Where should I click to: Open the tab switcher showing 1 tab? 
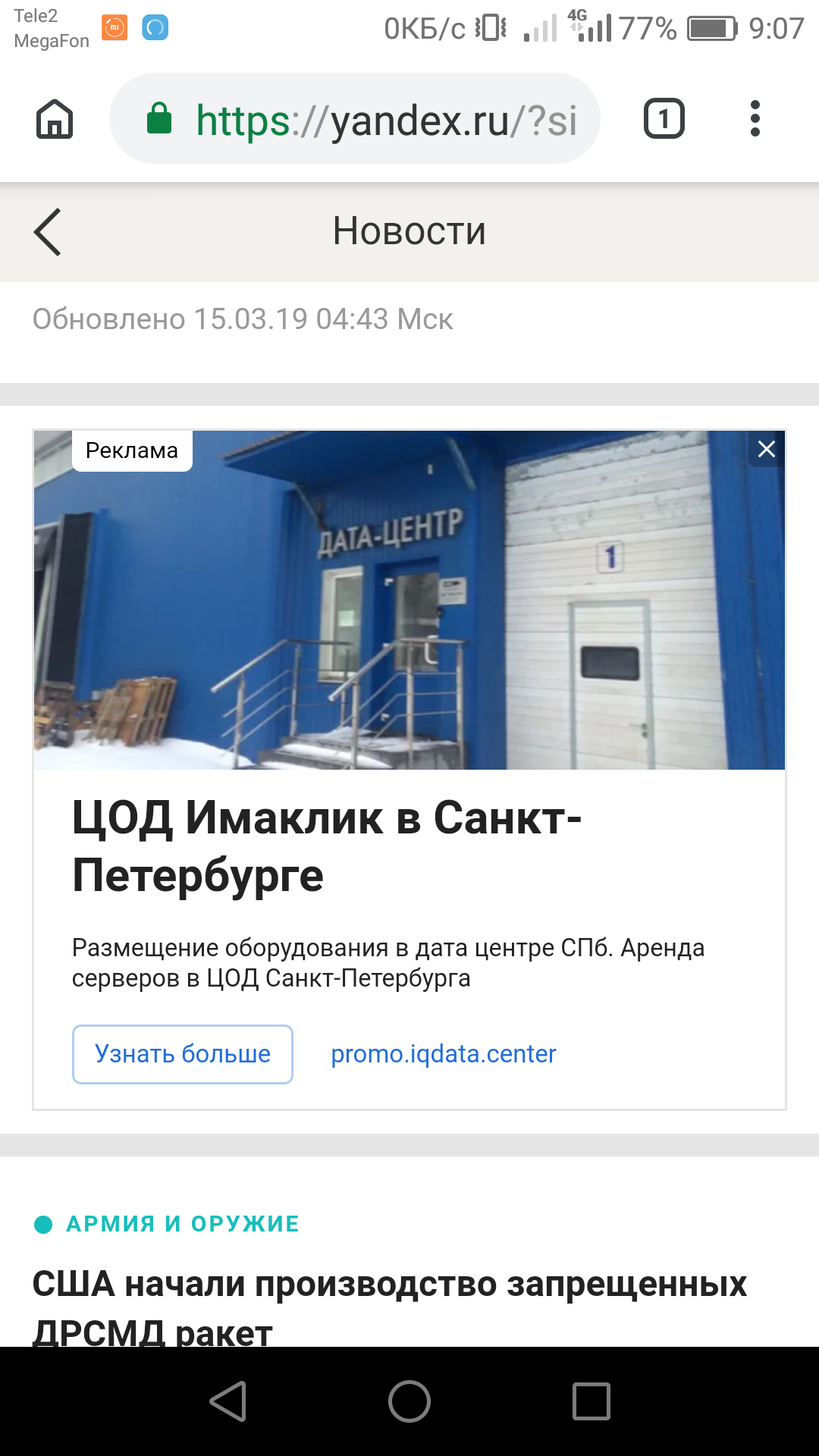pyautogui.click(x=664, y=119)
